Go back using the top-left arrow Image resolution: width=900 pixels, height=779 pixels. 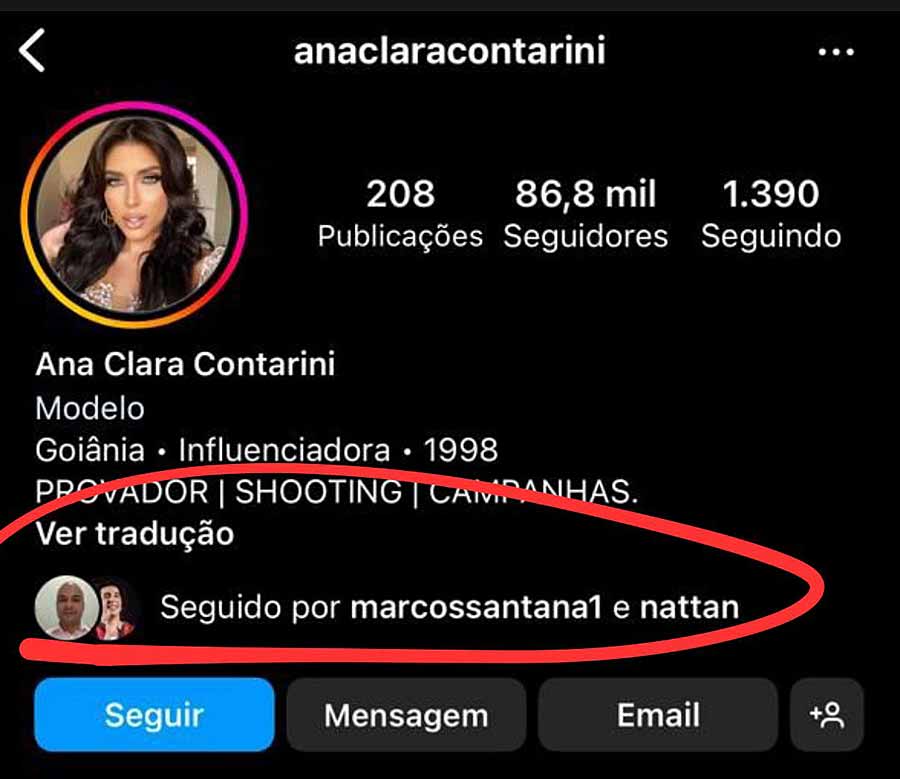(x=33, y=51)
